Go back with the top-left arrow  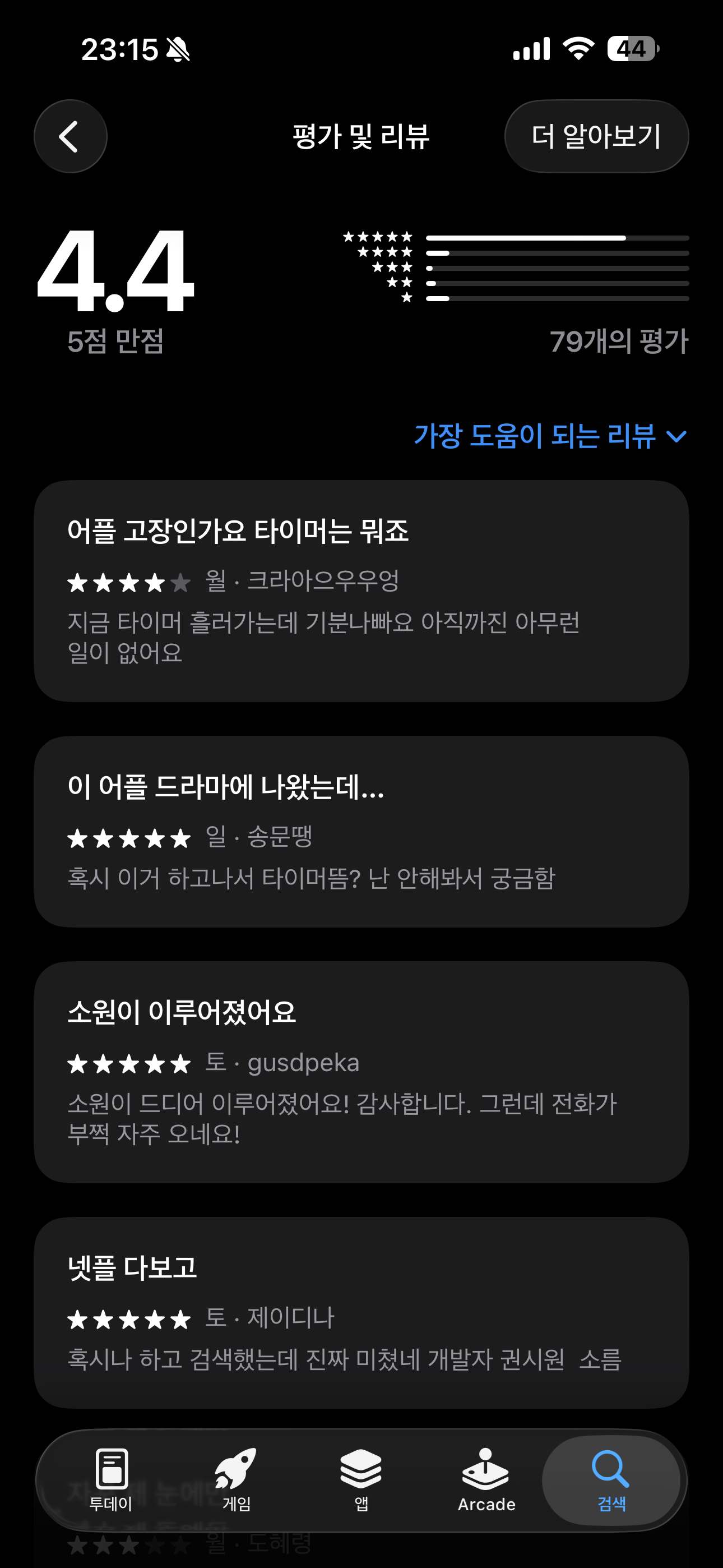coord(71,136)
